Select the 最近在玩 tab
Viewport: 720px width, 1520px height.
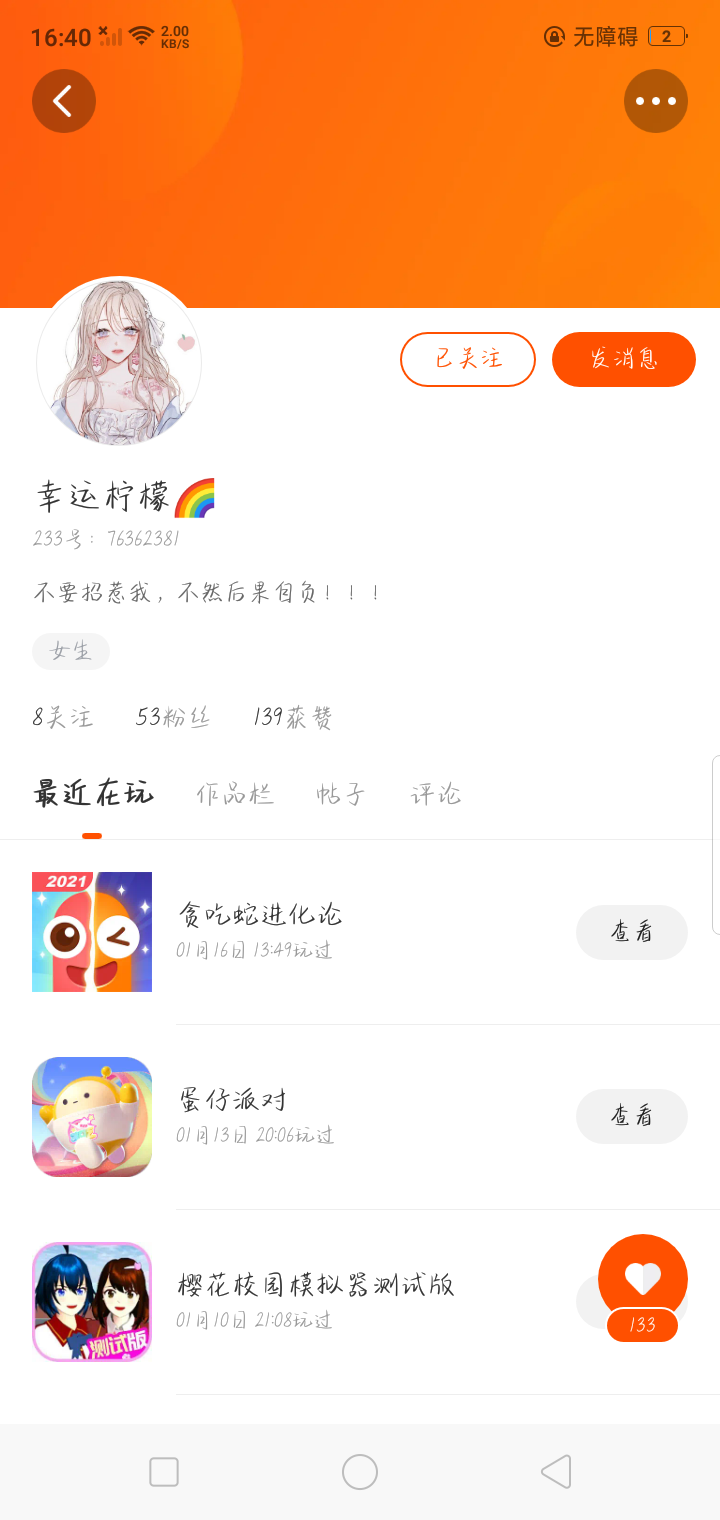click(93, 794)
